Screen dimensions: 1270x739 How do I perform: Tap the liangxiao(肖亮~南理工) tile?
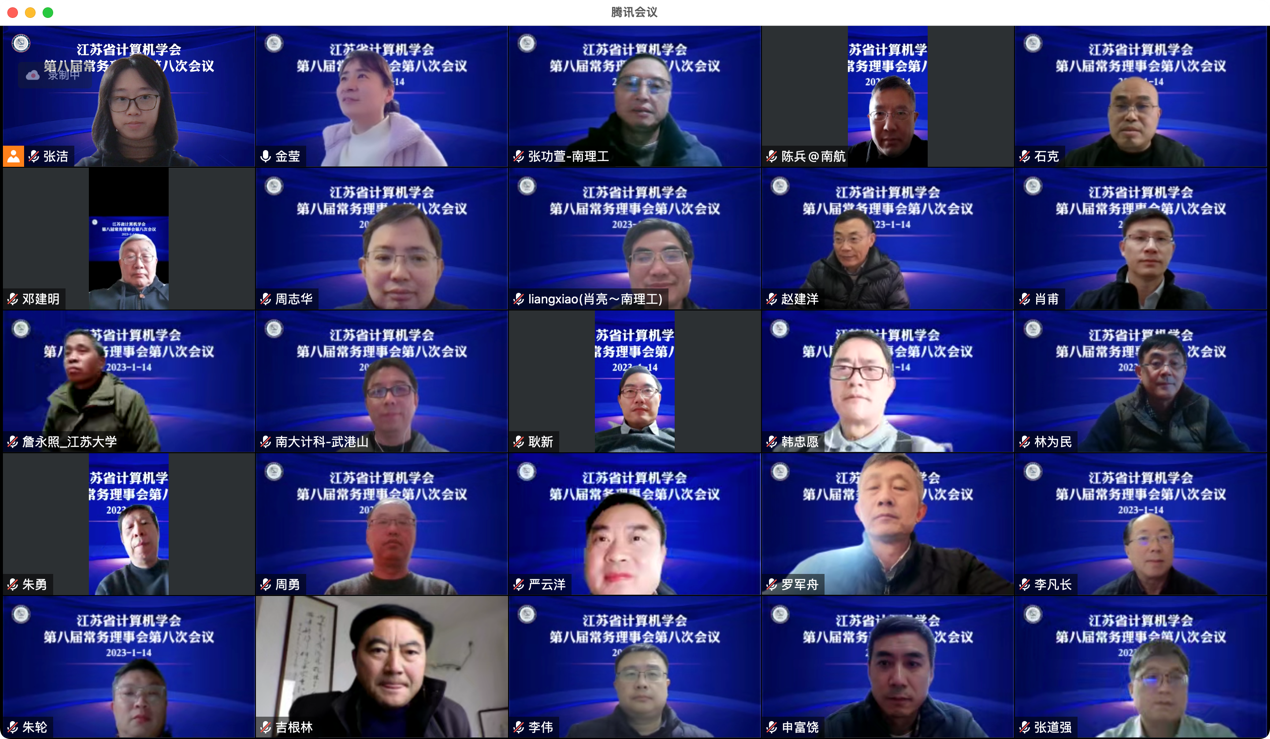(634, 239)
